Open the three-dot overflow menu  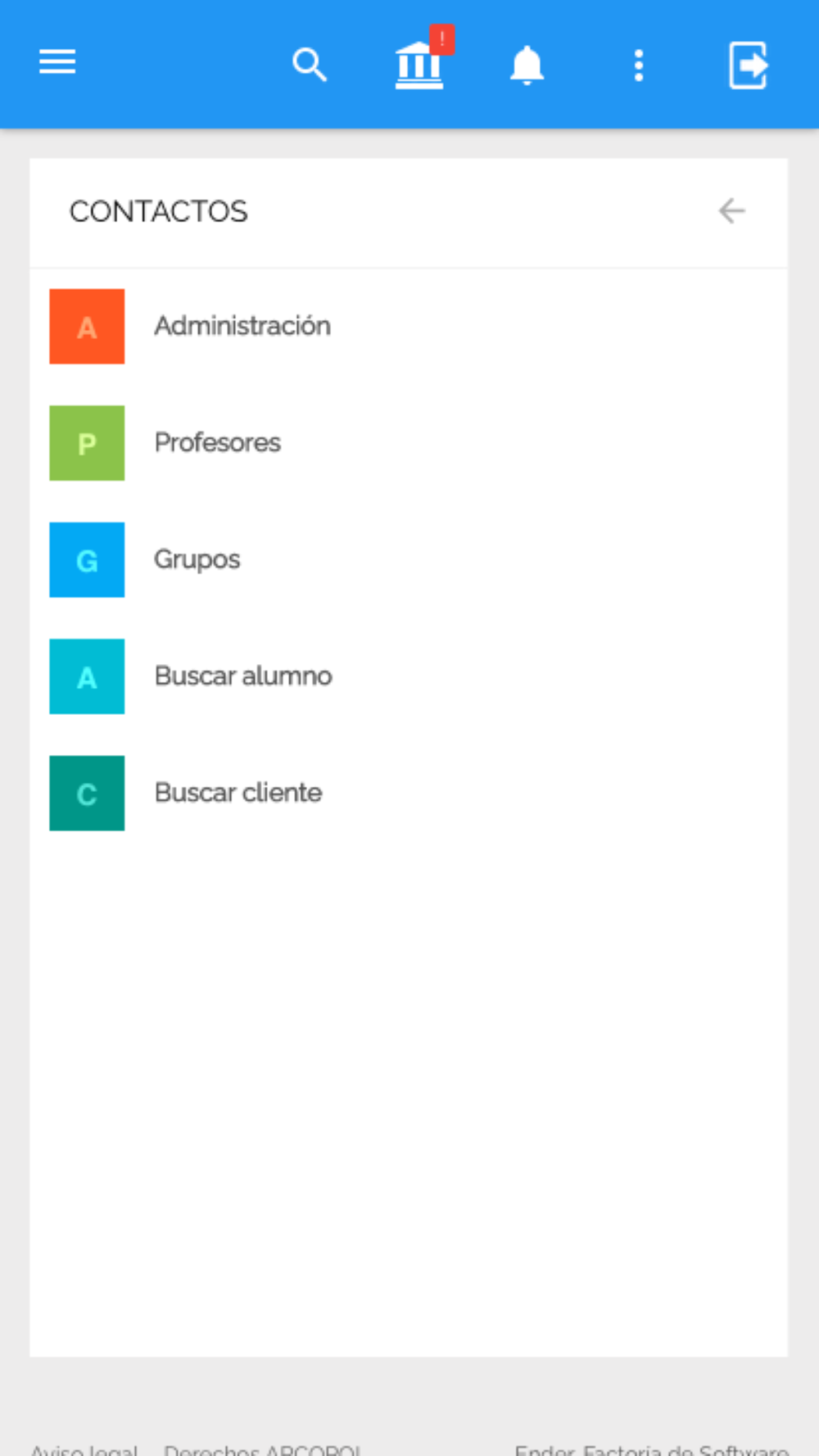(x=639, y=66)
